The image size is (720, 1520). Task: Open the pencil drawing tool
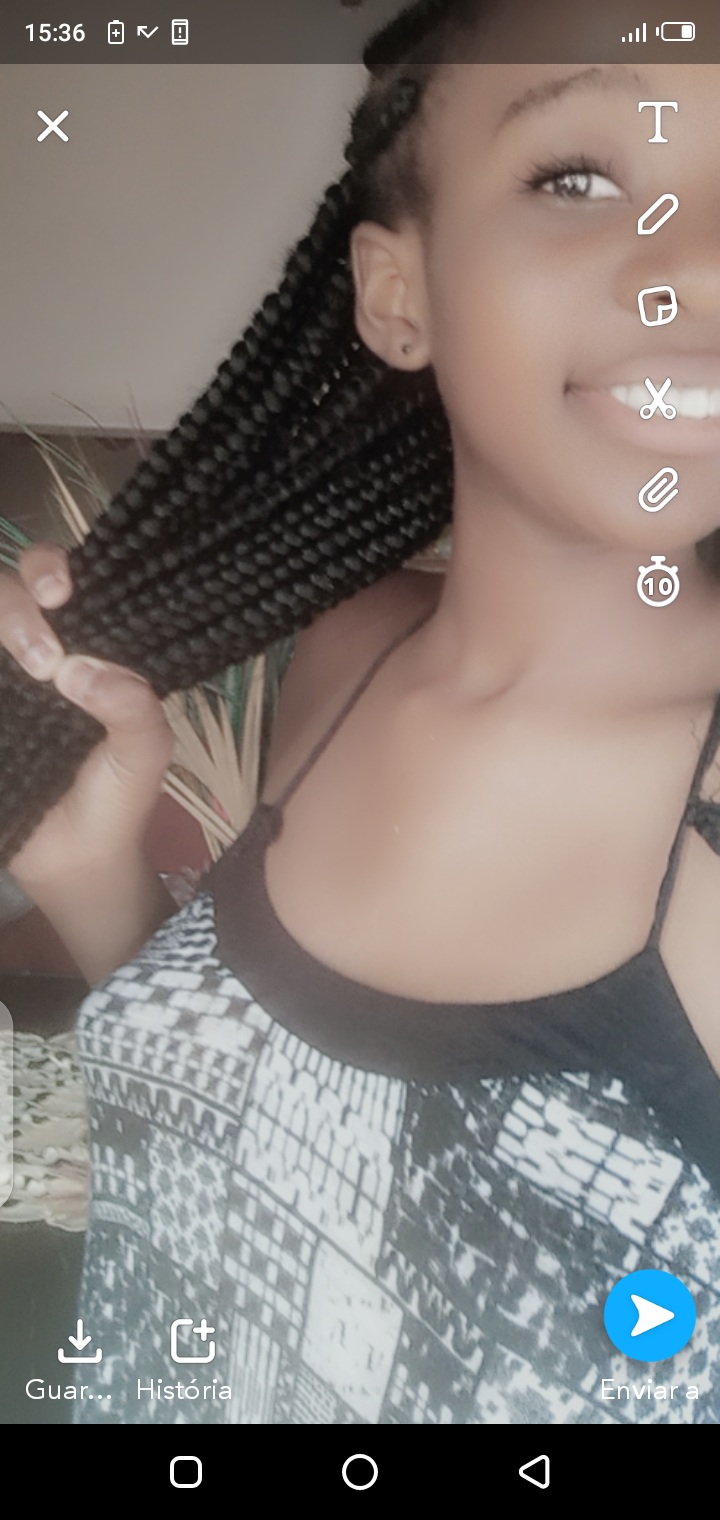(658, 214)
